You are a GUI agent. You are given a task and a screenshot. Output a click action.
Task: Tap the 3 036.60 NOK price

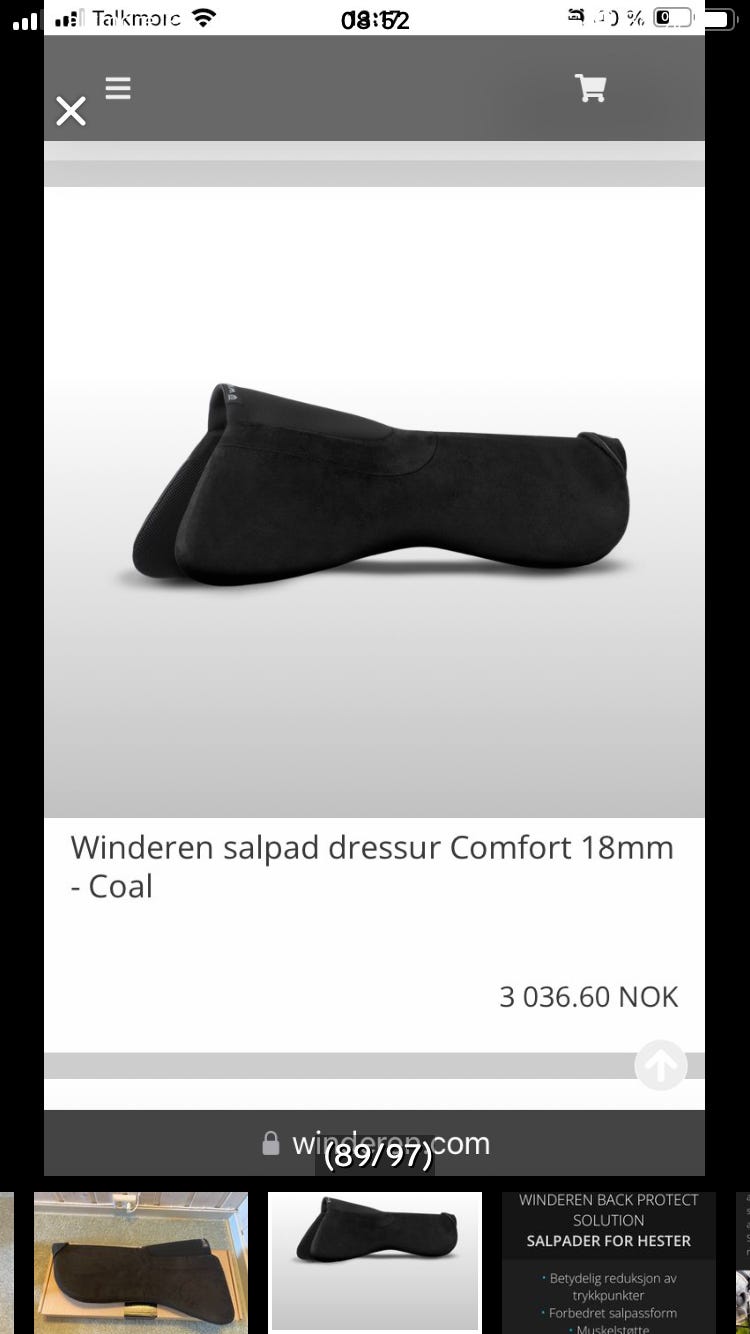point(589,996)
